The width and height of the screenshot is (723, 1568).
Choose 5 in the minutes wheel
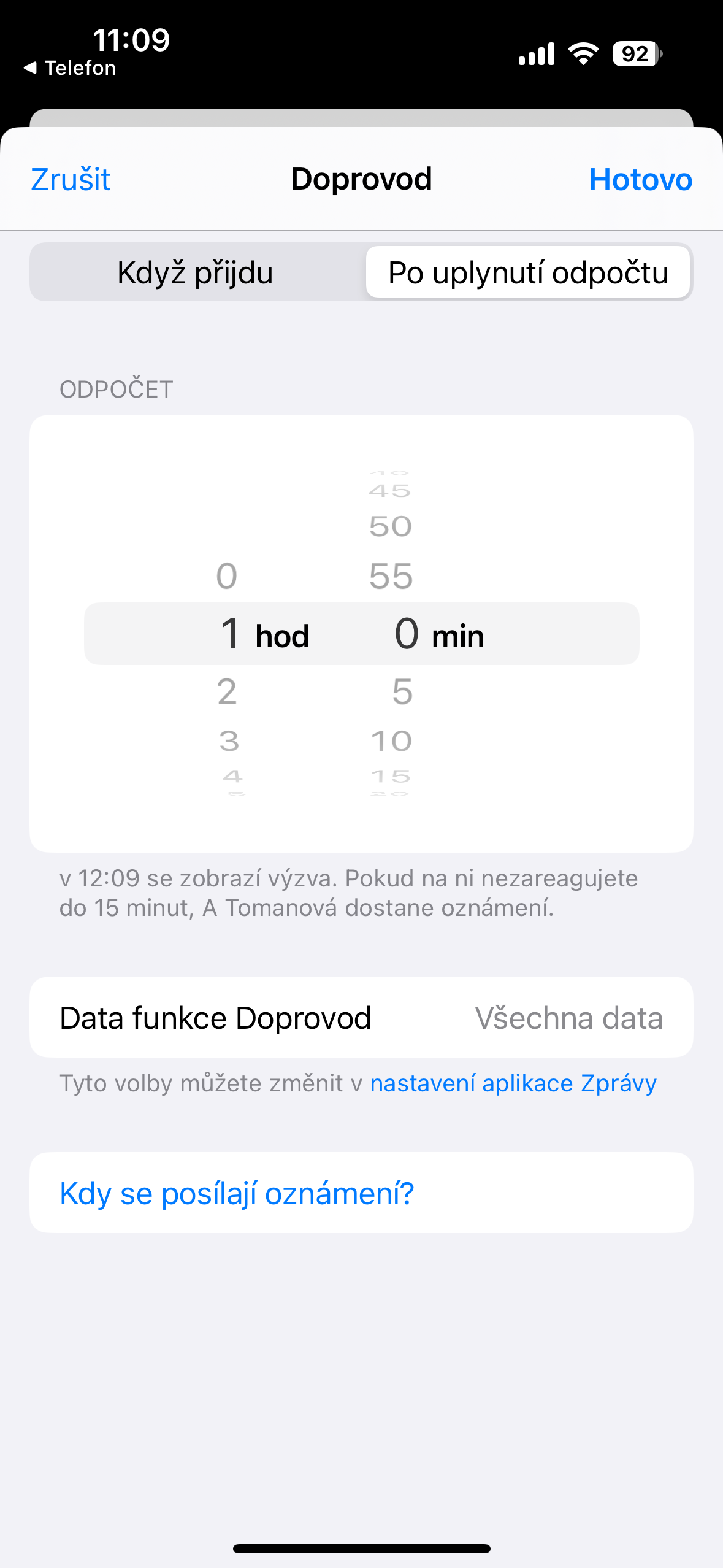click(402, 692)
